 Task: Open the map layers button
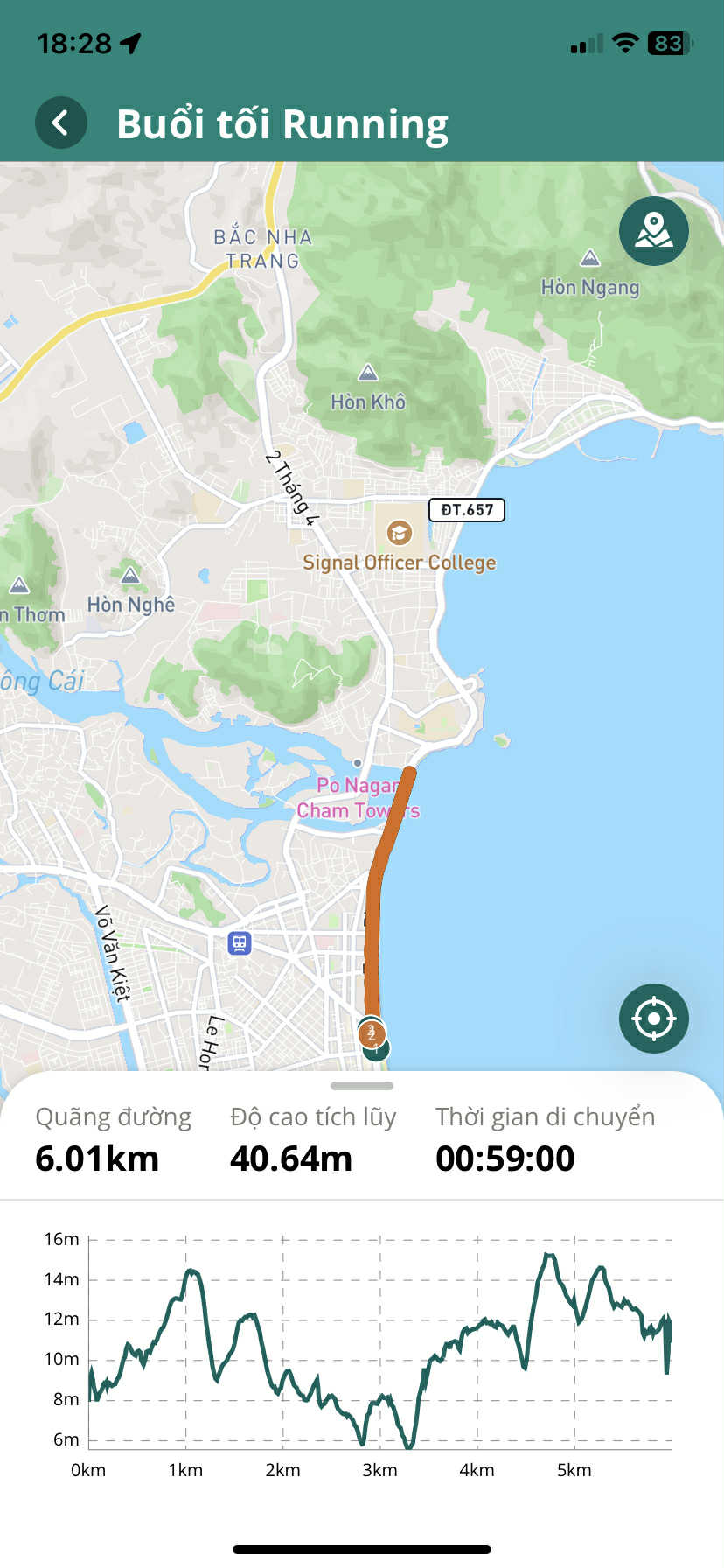[653, 231]
